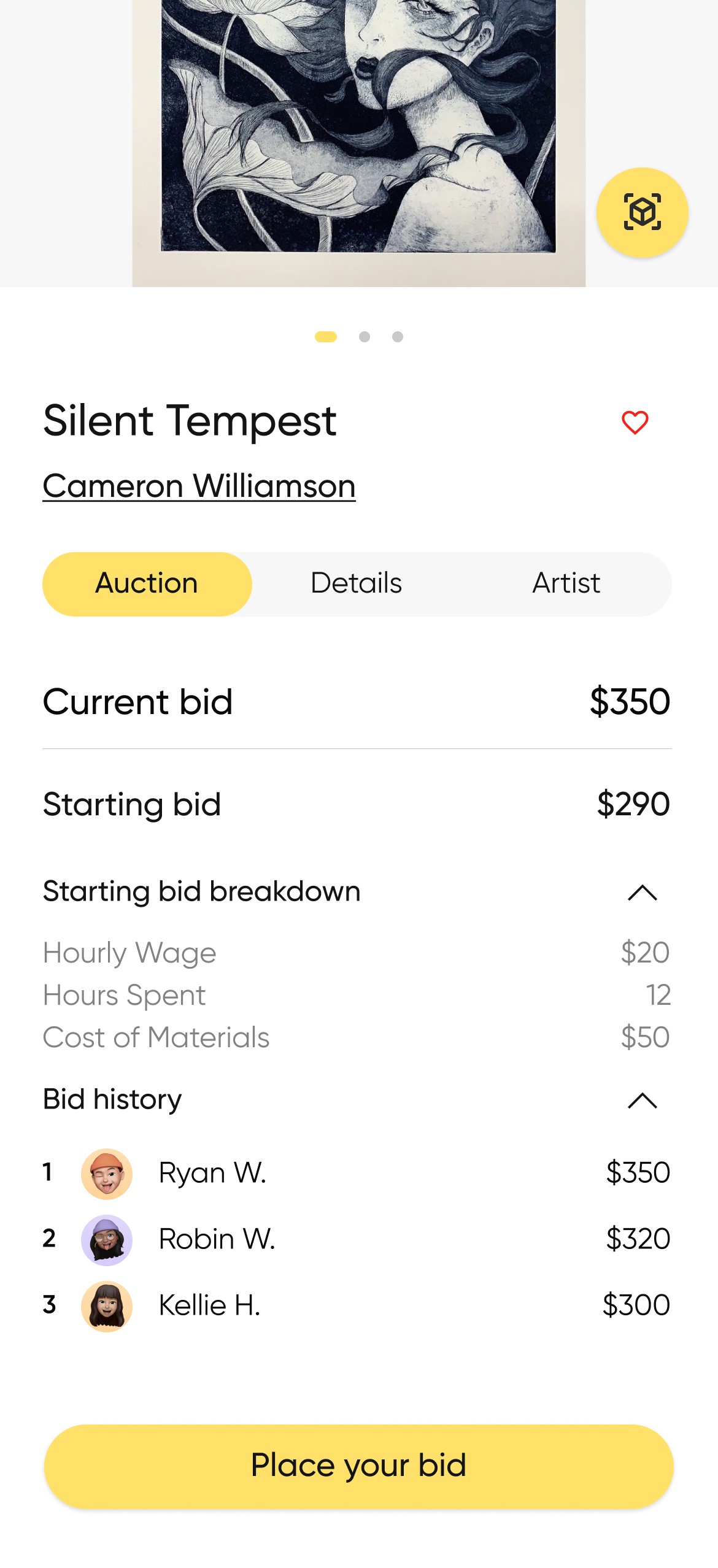Tap the Place your bid button
Screen dimensions: 718x1568
358,1466
